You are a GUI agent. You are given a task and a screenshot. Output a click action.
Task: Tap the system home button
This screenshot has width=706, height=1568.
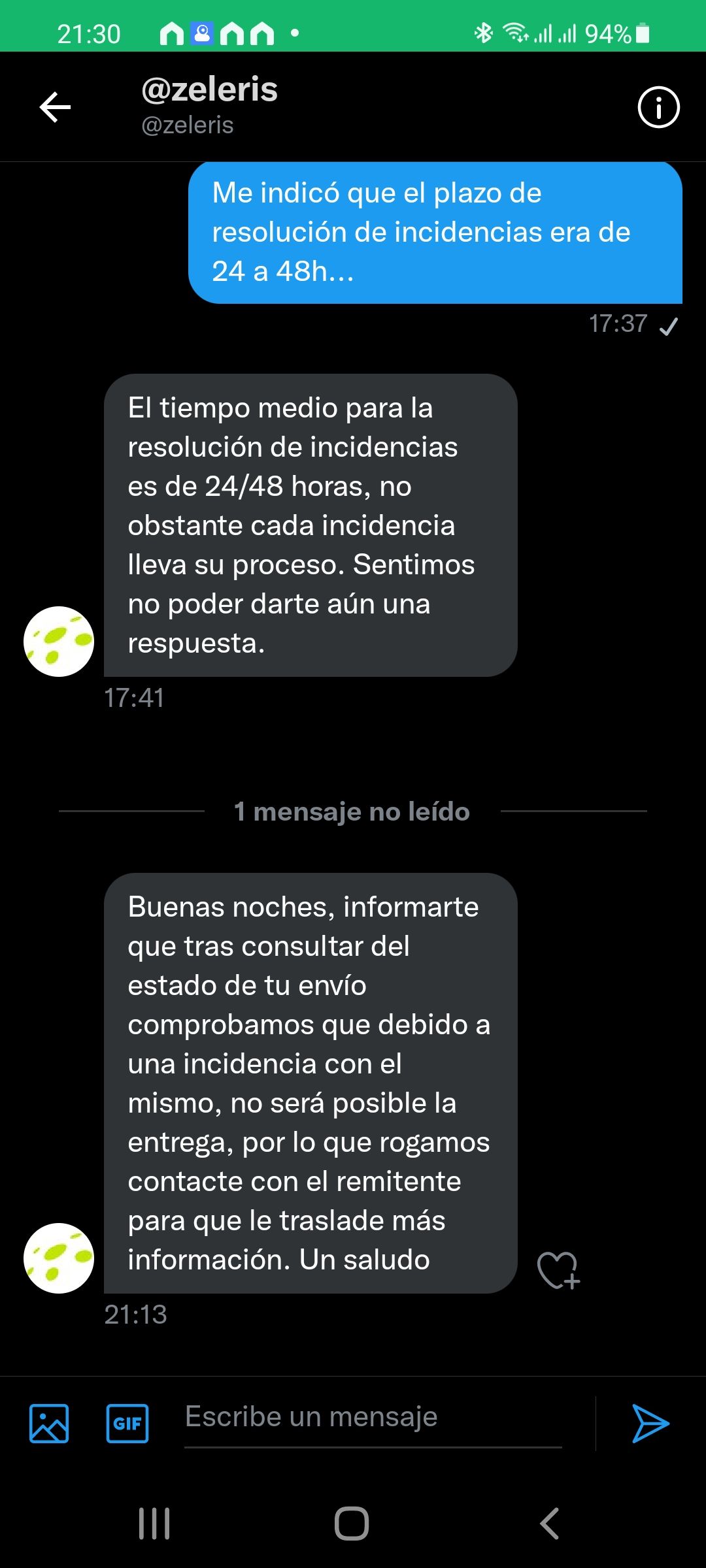point(352,1524)
